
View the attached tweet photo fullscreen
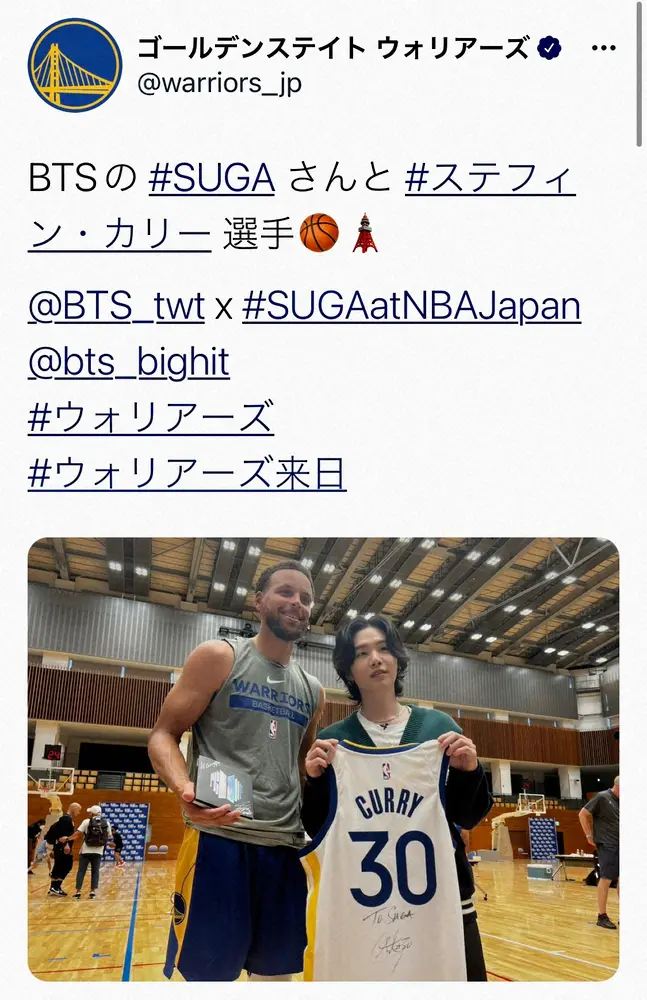[x=323, y=760]
